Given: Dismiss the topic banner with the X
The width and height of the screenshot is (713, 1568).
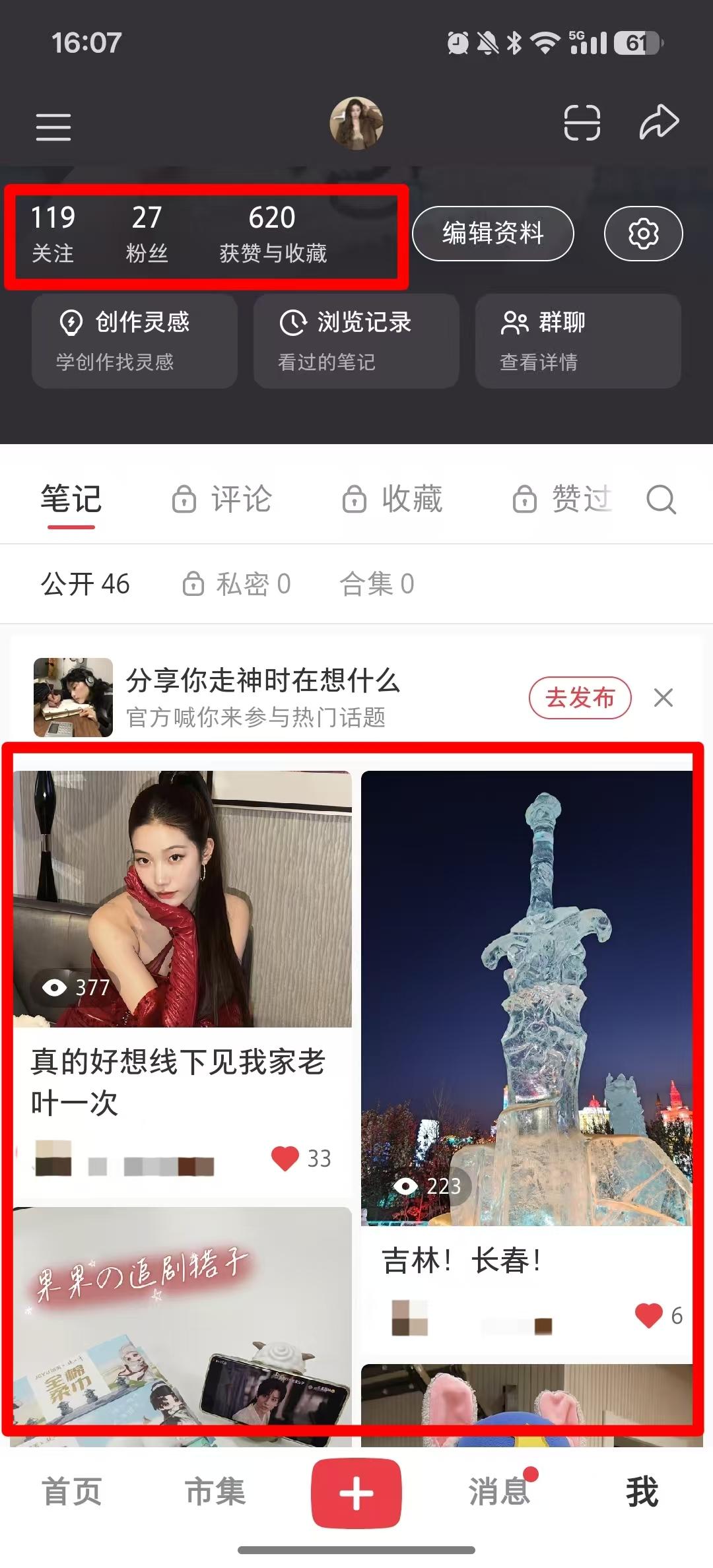Looking at the screenshot, I should pos(663,698).
